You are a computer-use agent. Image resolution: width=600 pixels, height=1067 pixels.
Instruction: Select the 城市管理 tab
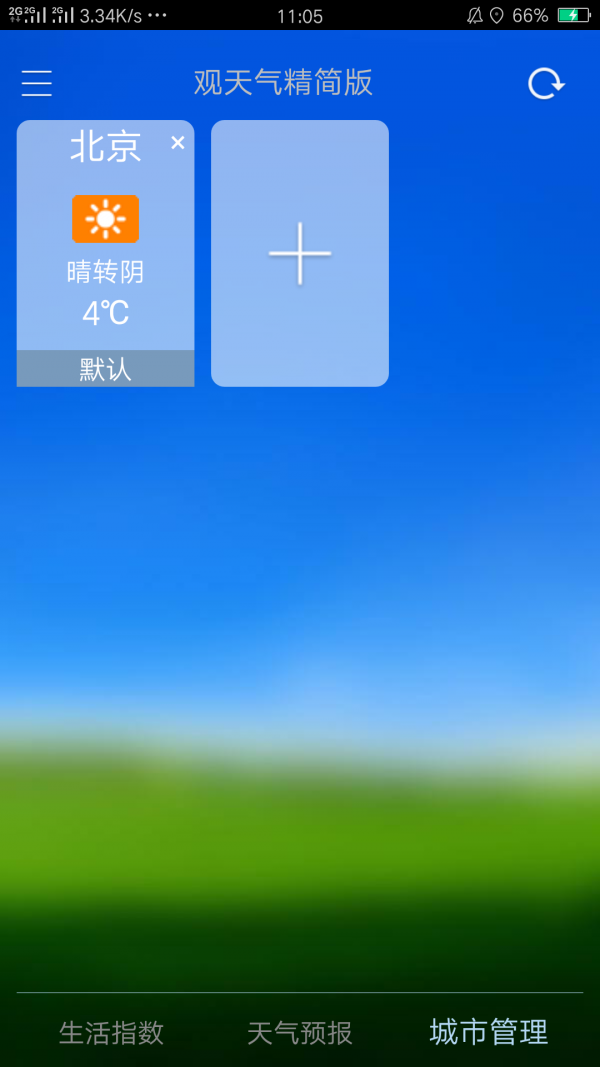tap(488, 1032)
